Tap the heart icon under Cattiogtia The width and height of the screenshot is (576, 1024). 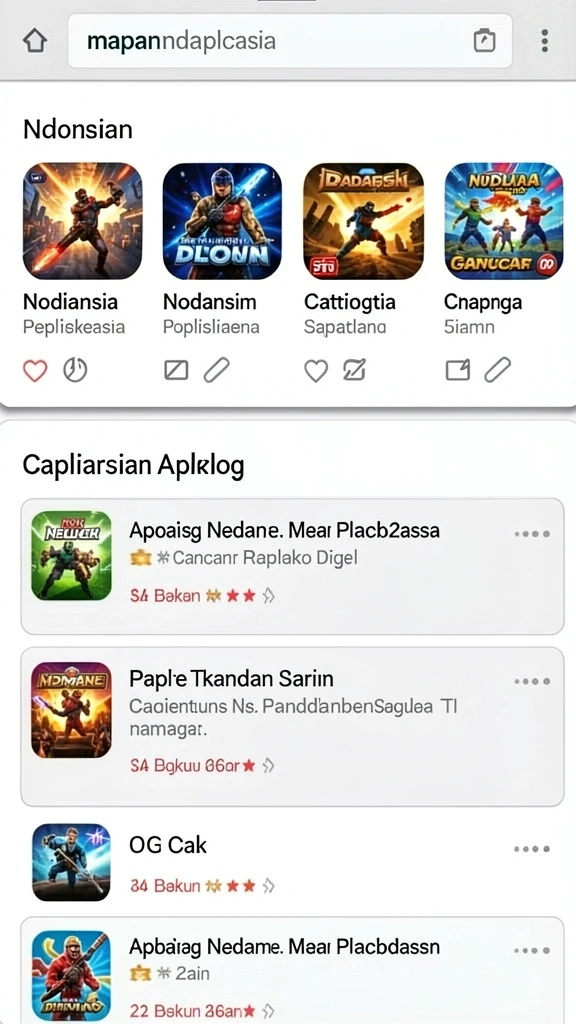coord(316,371)
